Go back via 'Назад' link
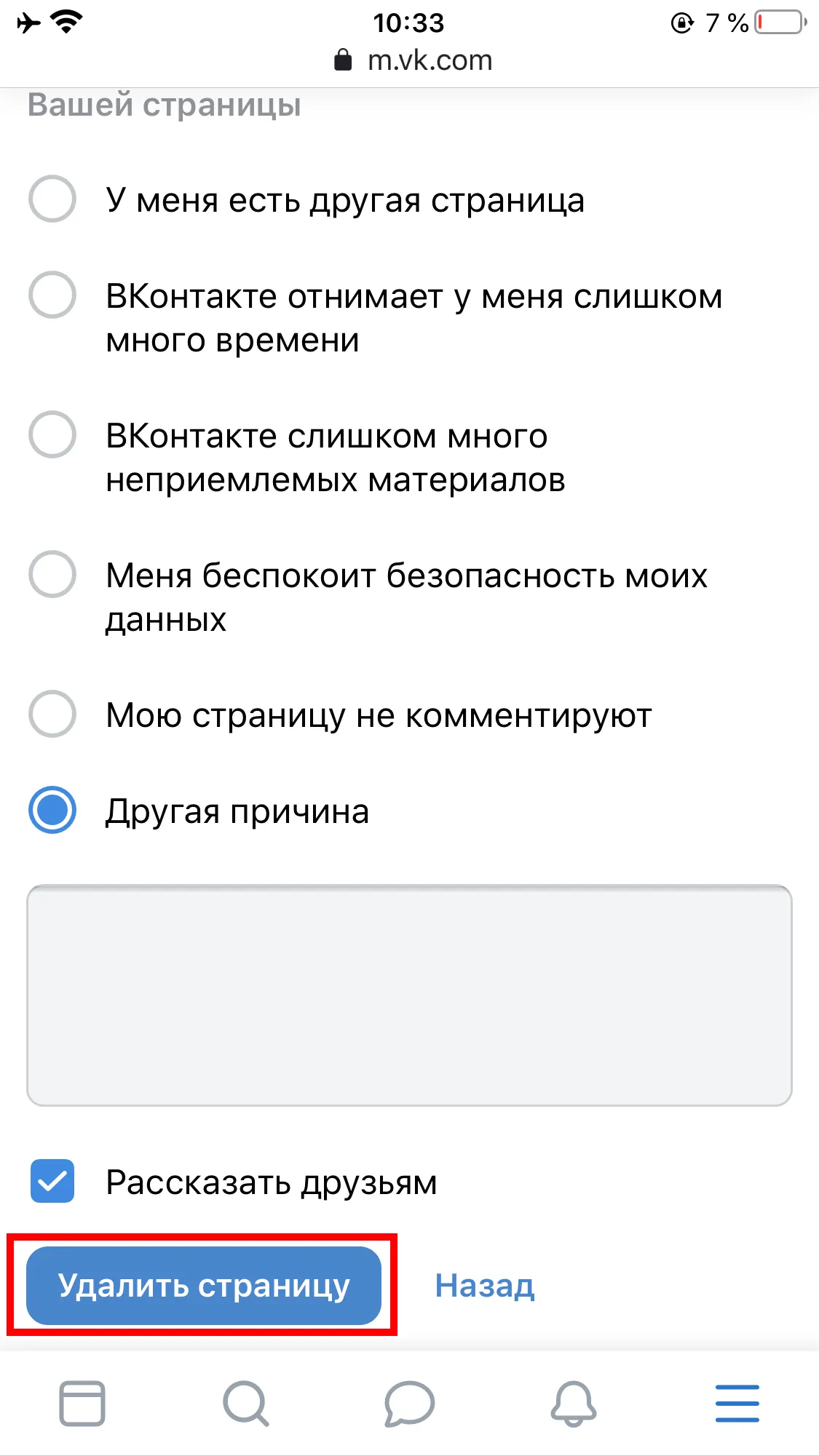The height and width of the screenshot is (1456, 819). 485,1286
